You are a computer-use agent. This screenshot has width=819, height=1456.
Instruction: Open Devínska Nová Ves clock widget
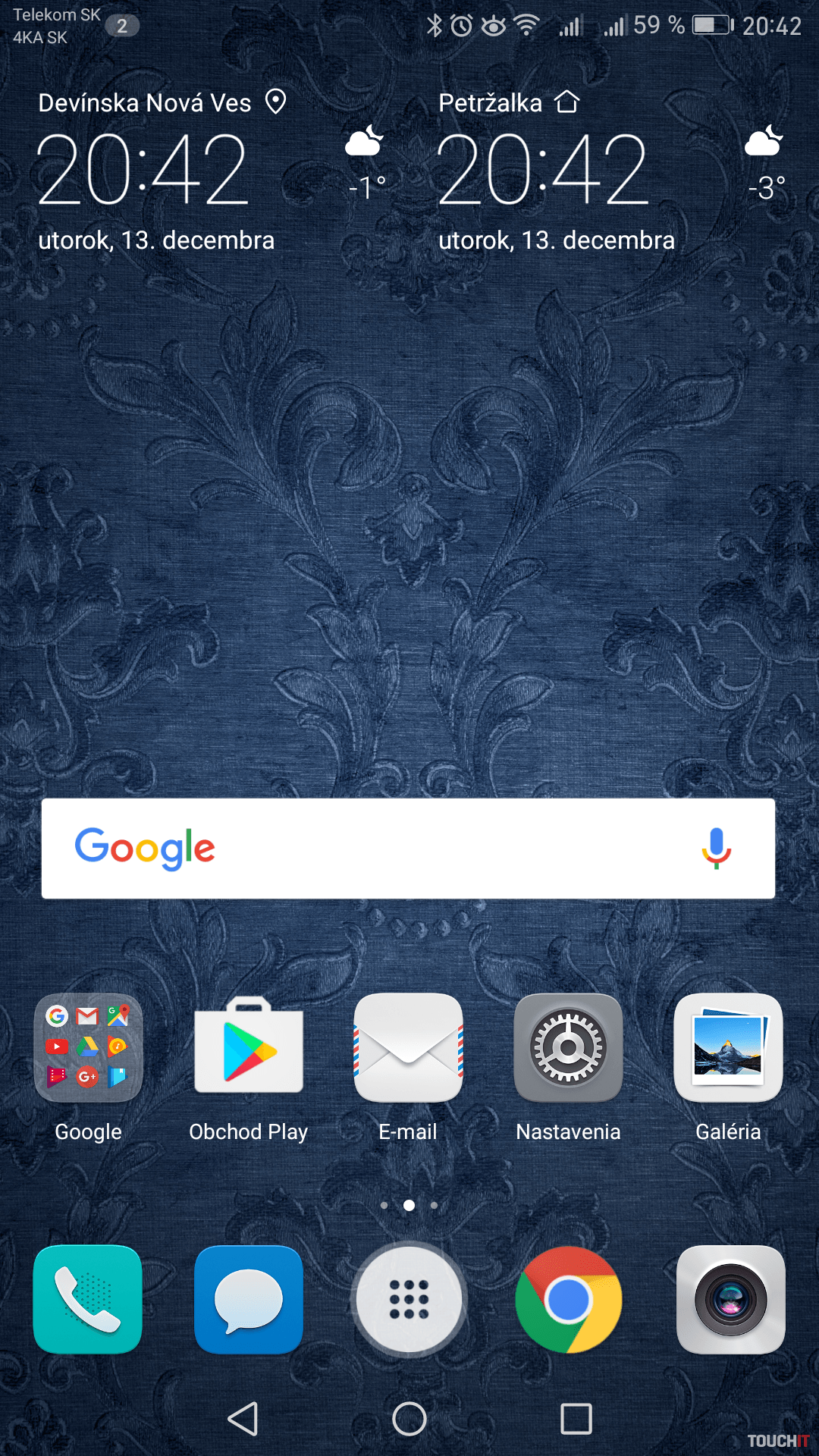[x=144, y=169]
